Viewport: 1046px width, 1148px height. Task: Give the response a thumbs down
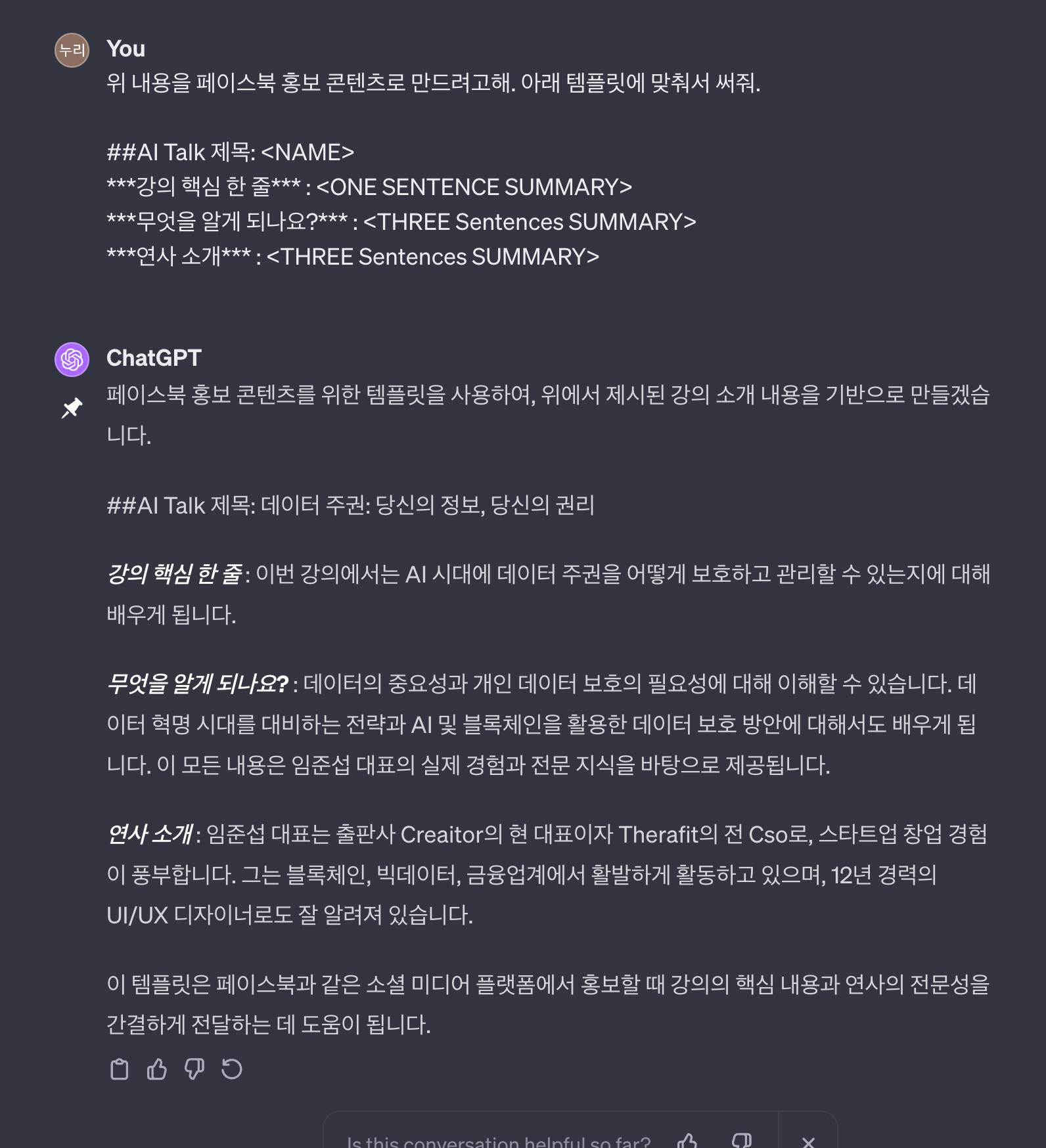pyautogui.click(x=194, y=1069)
